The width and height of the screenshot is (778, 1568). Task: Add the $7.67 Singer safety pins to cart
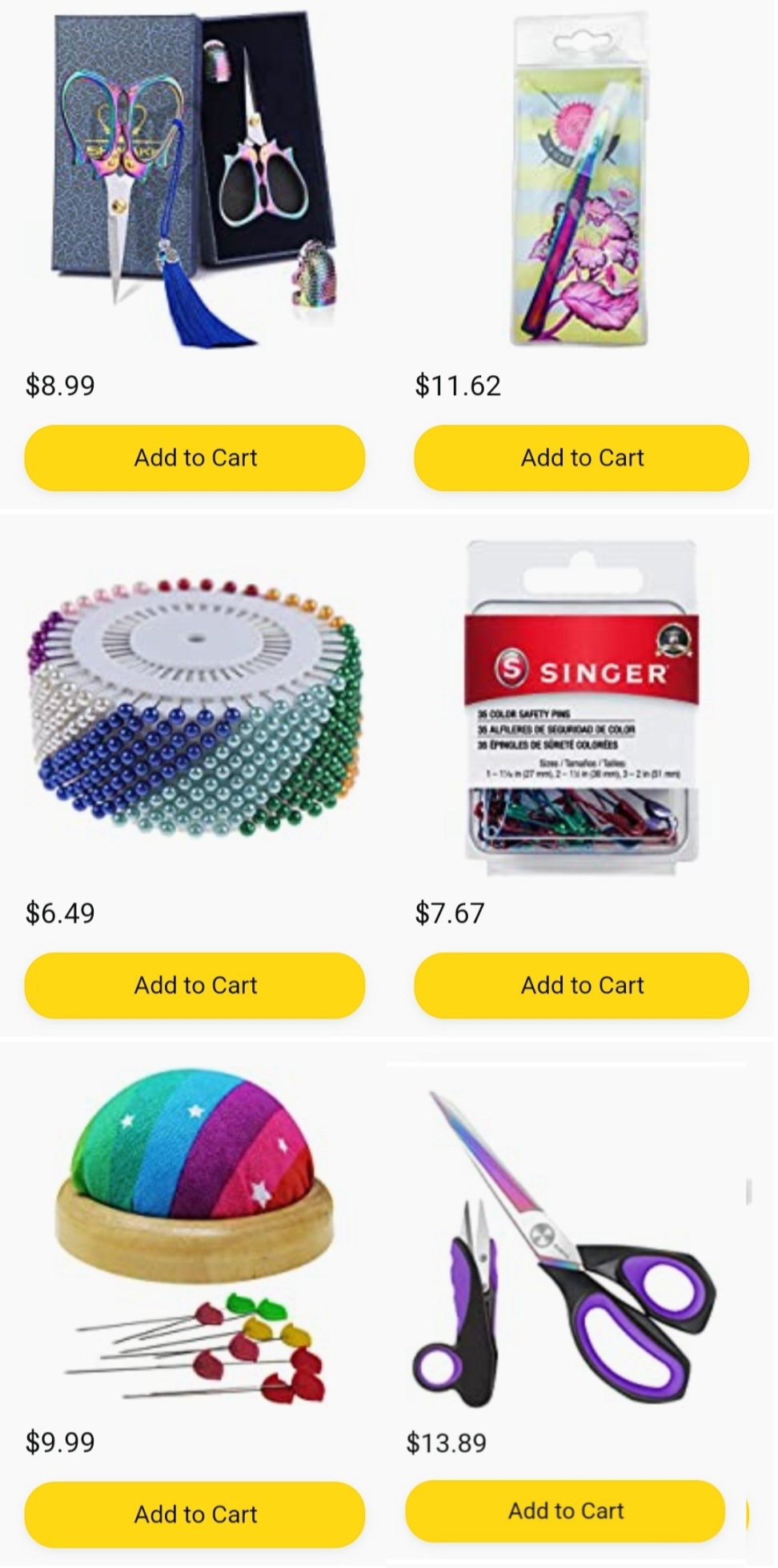(x=582, y=985)
